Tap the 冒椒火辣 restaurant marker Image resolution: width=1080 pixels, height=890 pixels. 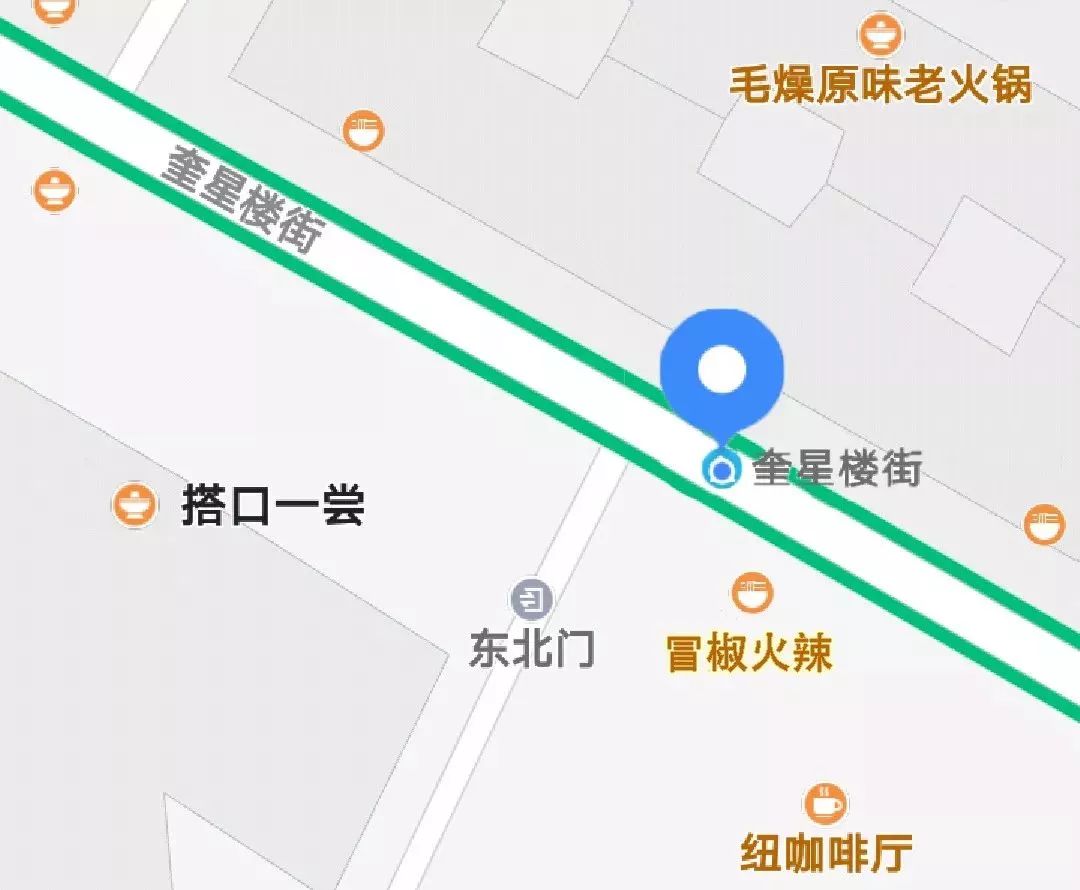pos(752,593)
